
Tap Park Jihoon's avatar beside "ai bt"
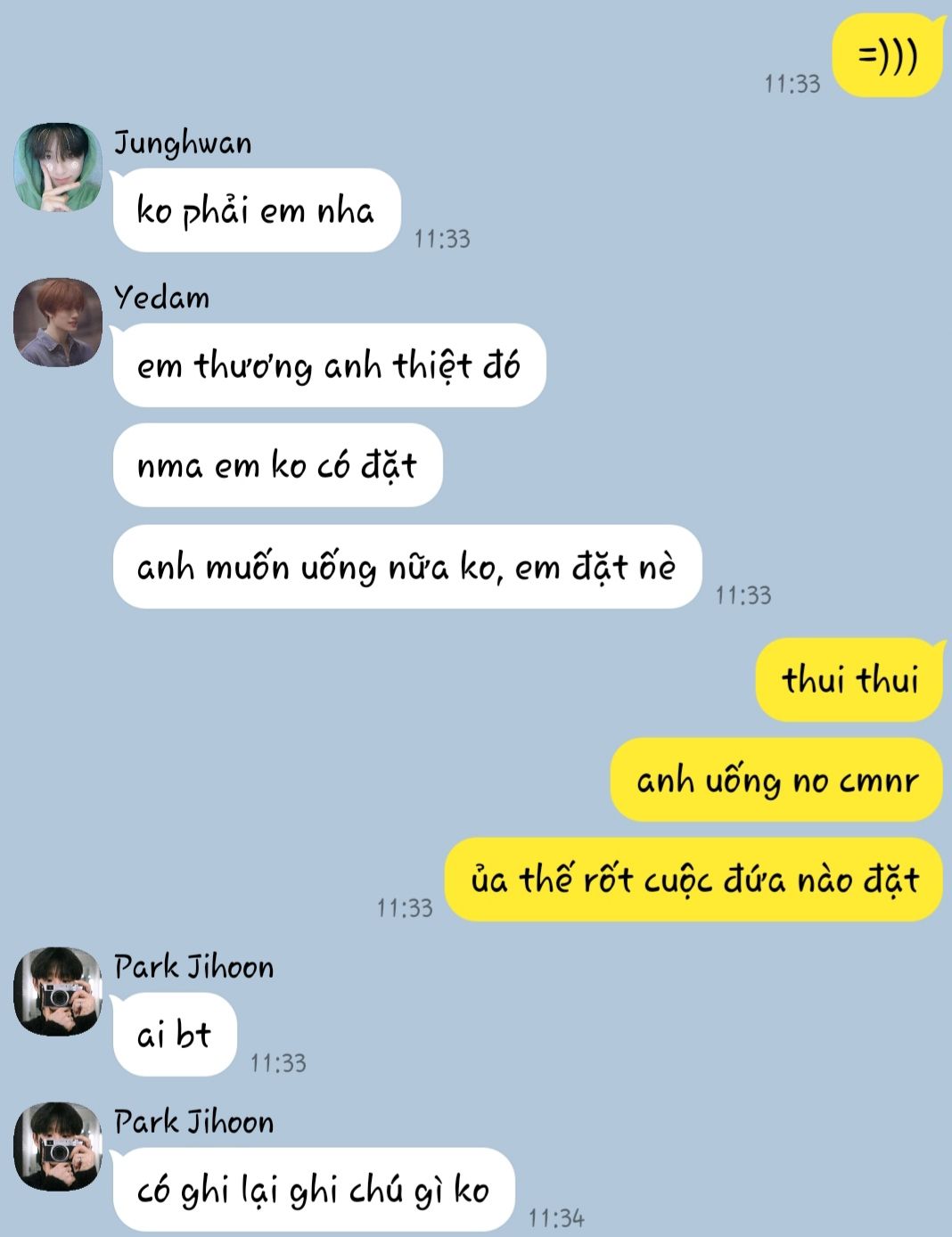tap(58, 991)
